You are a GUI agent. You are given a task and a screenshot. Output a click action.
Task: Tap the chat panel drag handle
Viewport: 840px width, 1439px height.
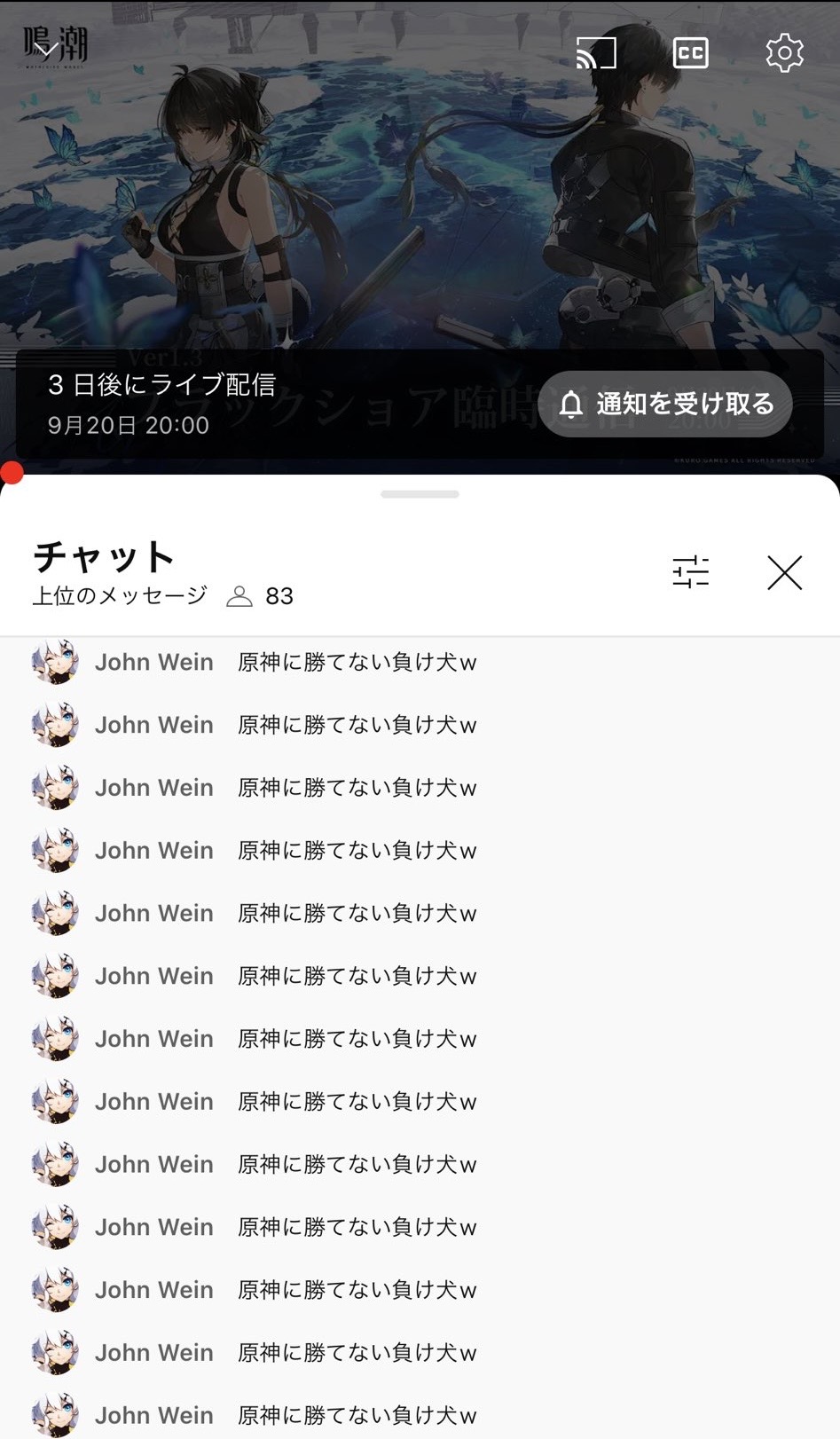[x=420, y=494]
